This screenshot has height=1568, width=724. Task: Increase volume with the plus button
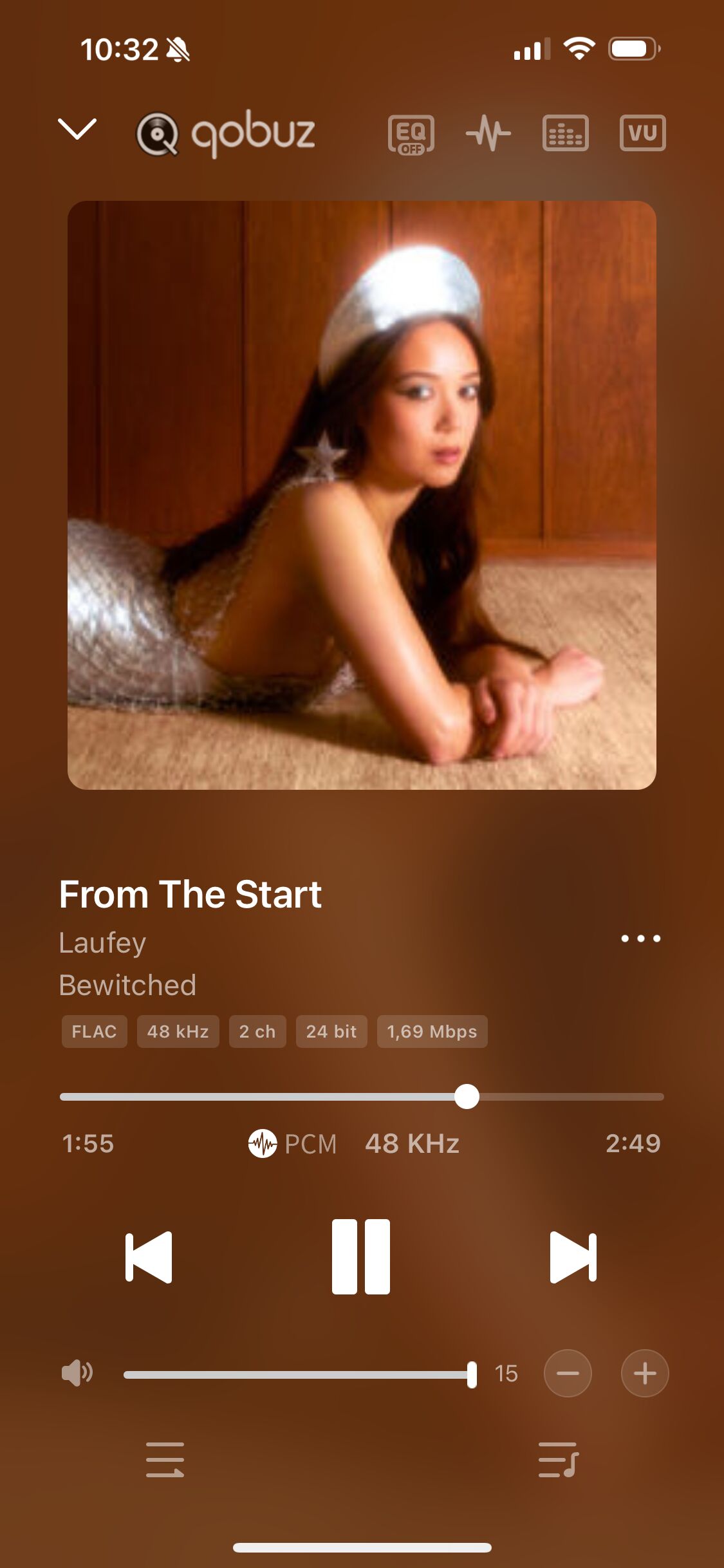(645, 1374)
